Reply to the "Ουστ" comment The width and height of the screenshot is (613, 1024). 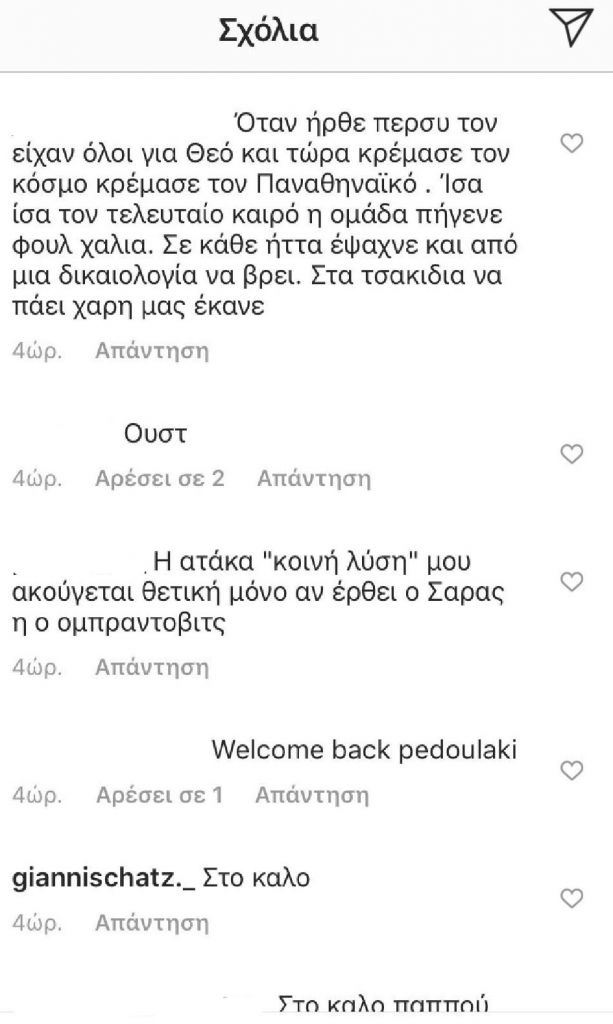(313, 479)
